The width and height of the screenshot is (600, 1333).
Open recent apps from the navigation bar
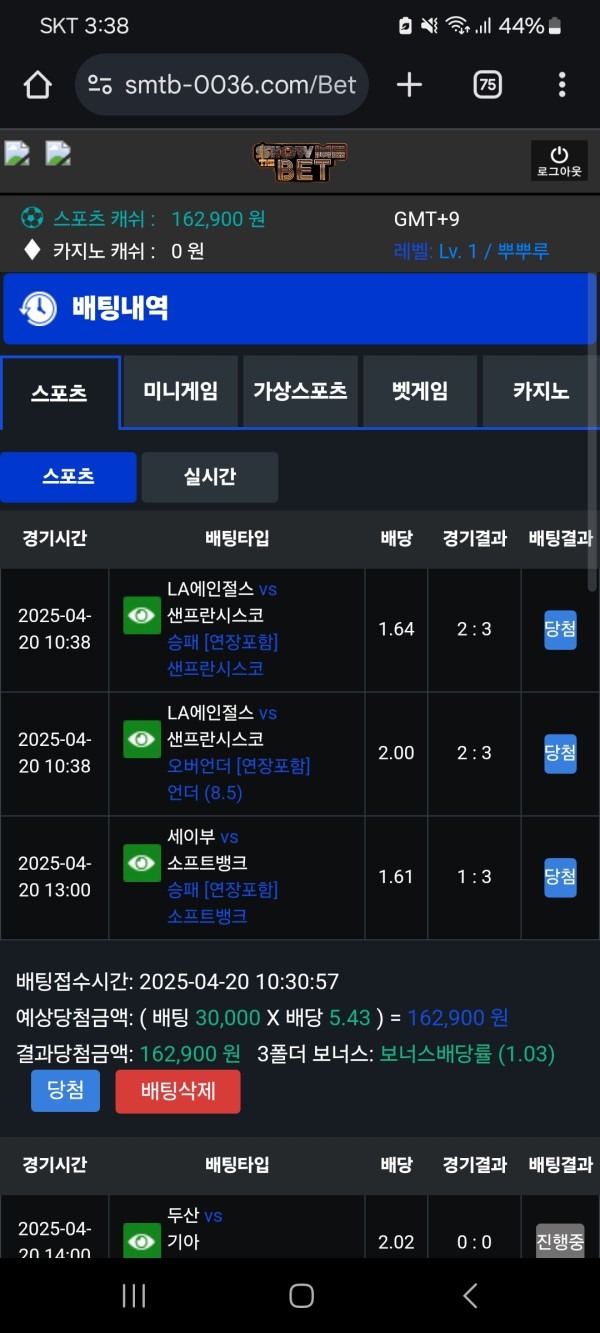(133, 1296)
